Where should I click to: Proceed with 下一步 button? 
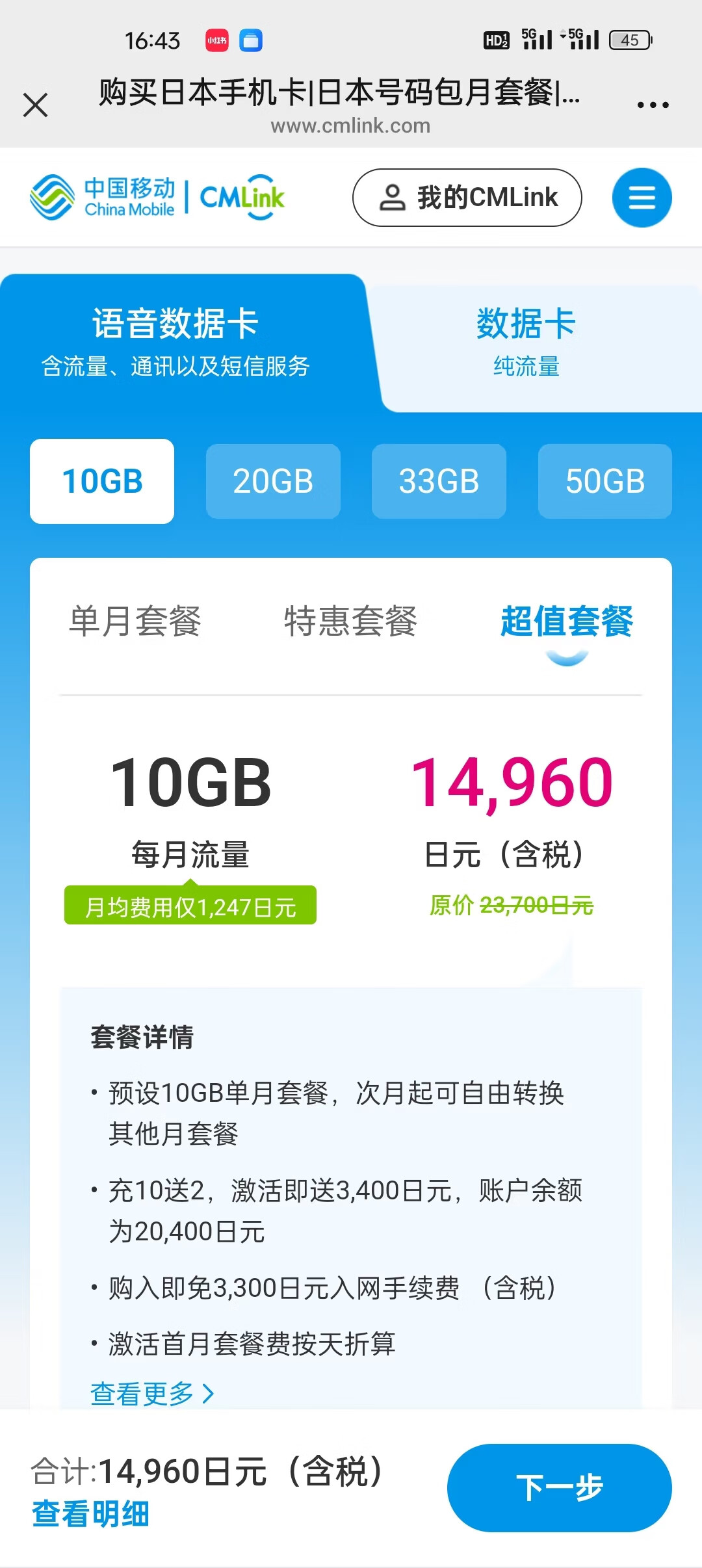tap(559, 1487)
